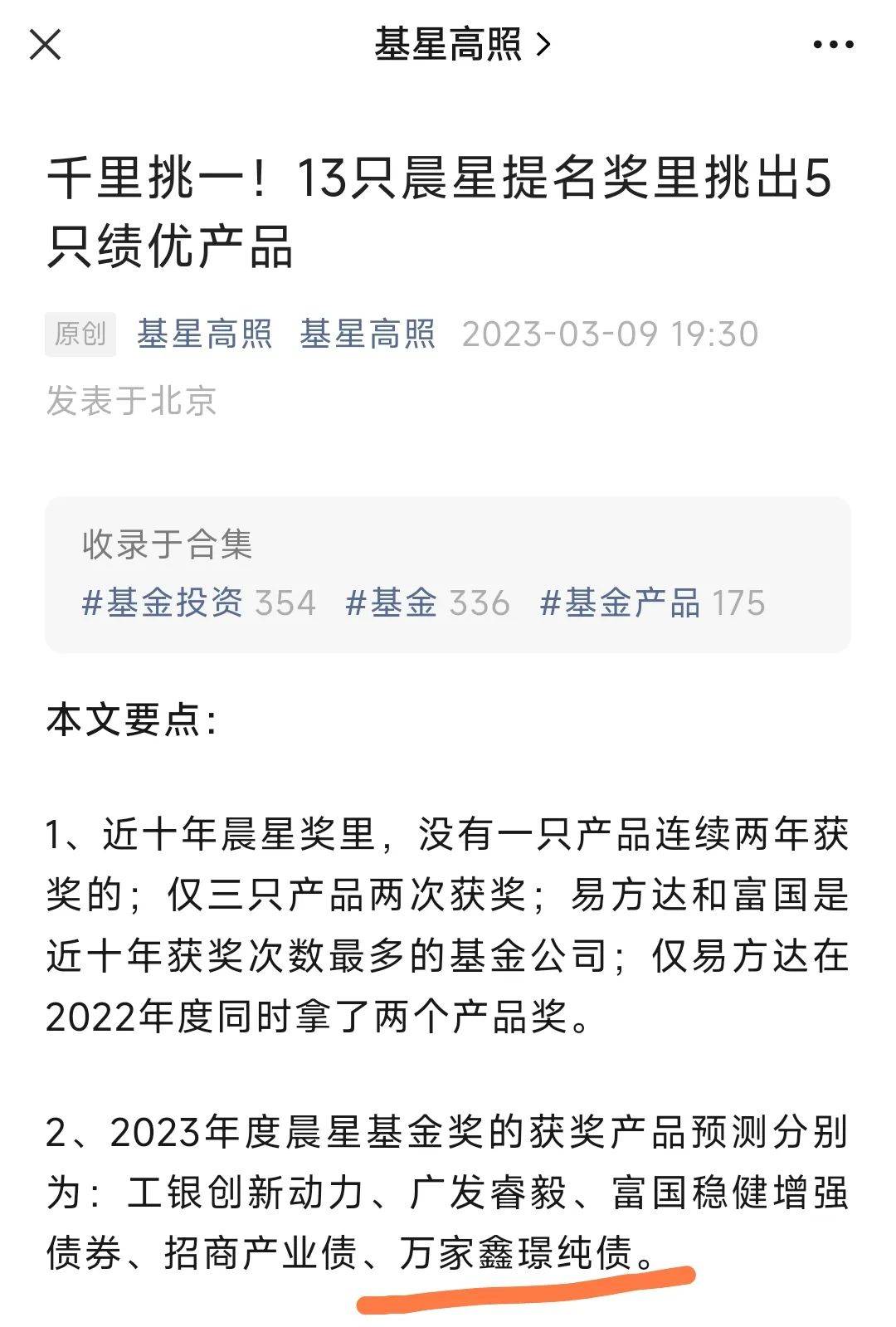
Task: Open the three-dot overflow menu
Action: coord(833,44)
